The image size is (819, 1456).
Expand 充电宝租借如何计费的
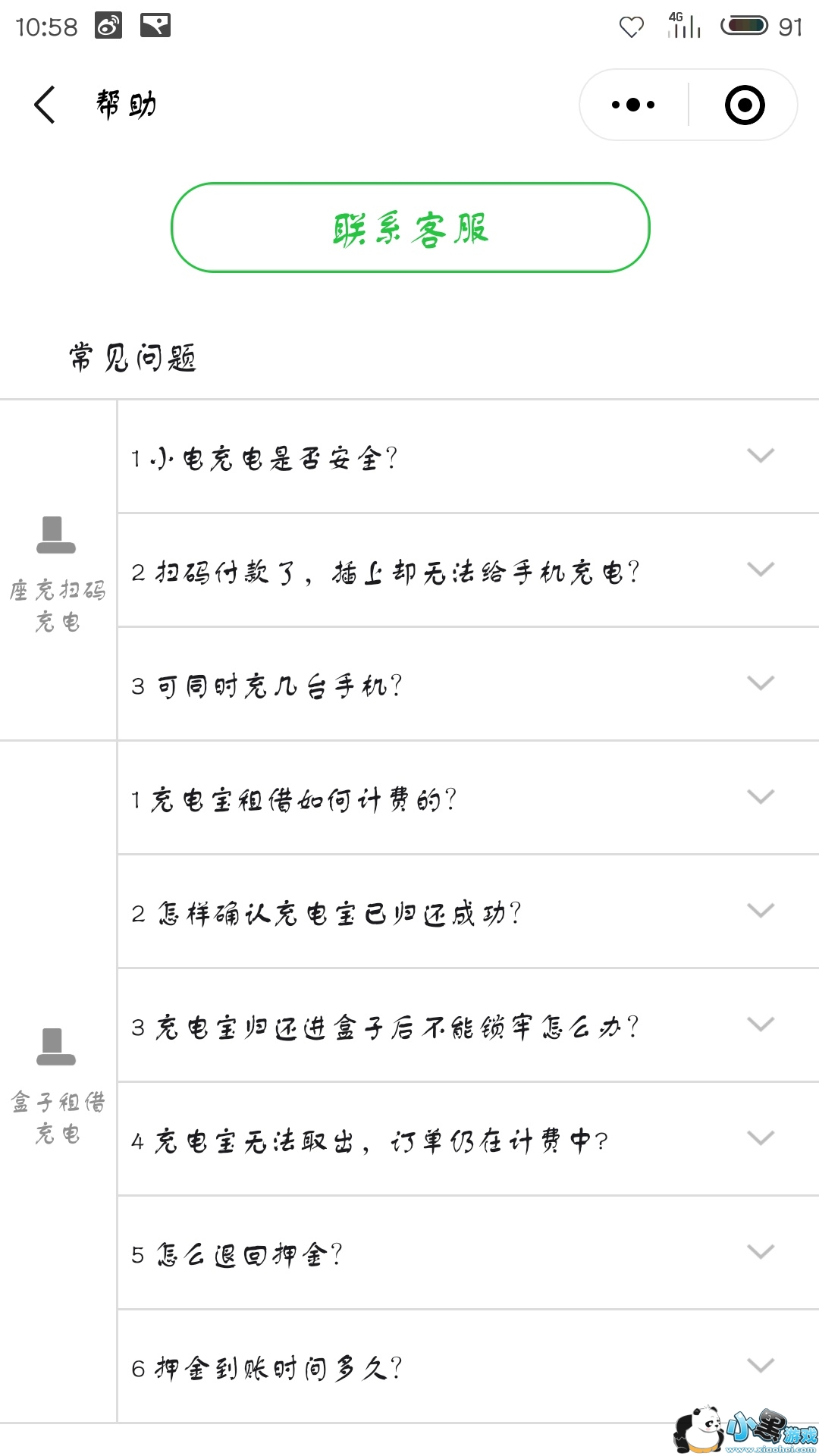click(x=467, y=798)
